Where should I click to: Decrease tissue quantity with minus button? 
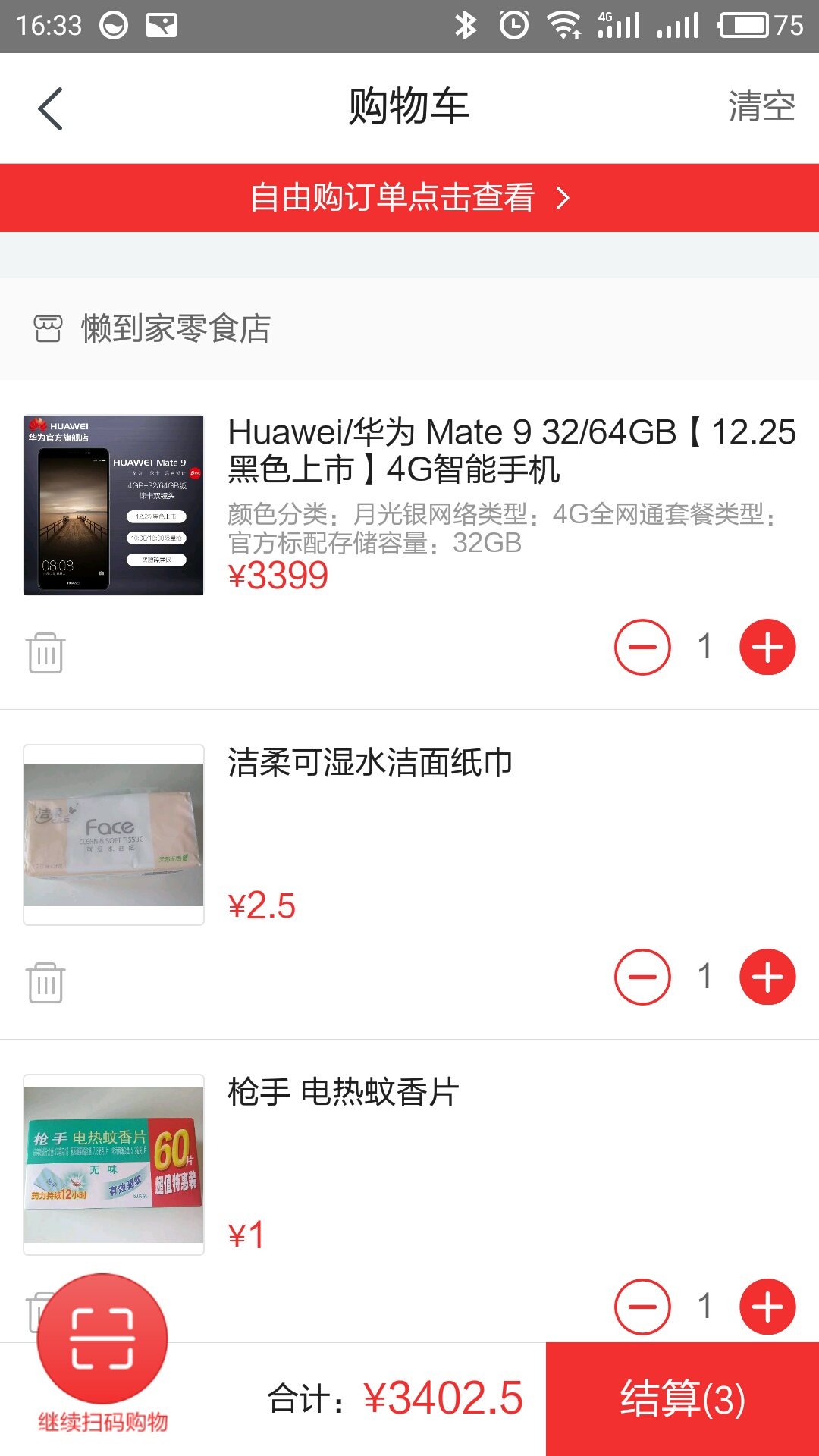pyautogui.click(x=642, y=977)
